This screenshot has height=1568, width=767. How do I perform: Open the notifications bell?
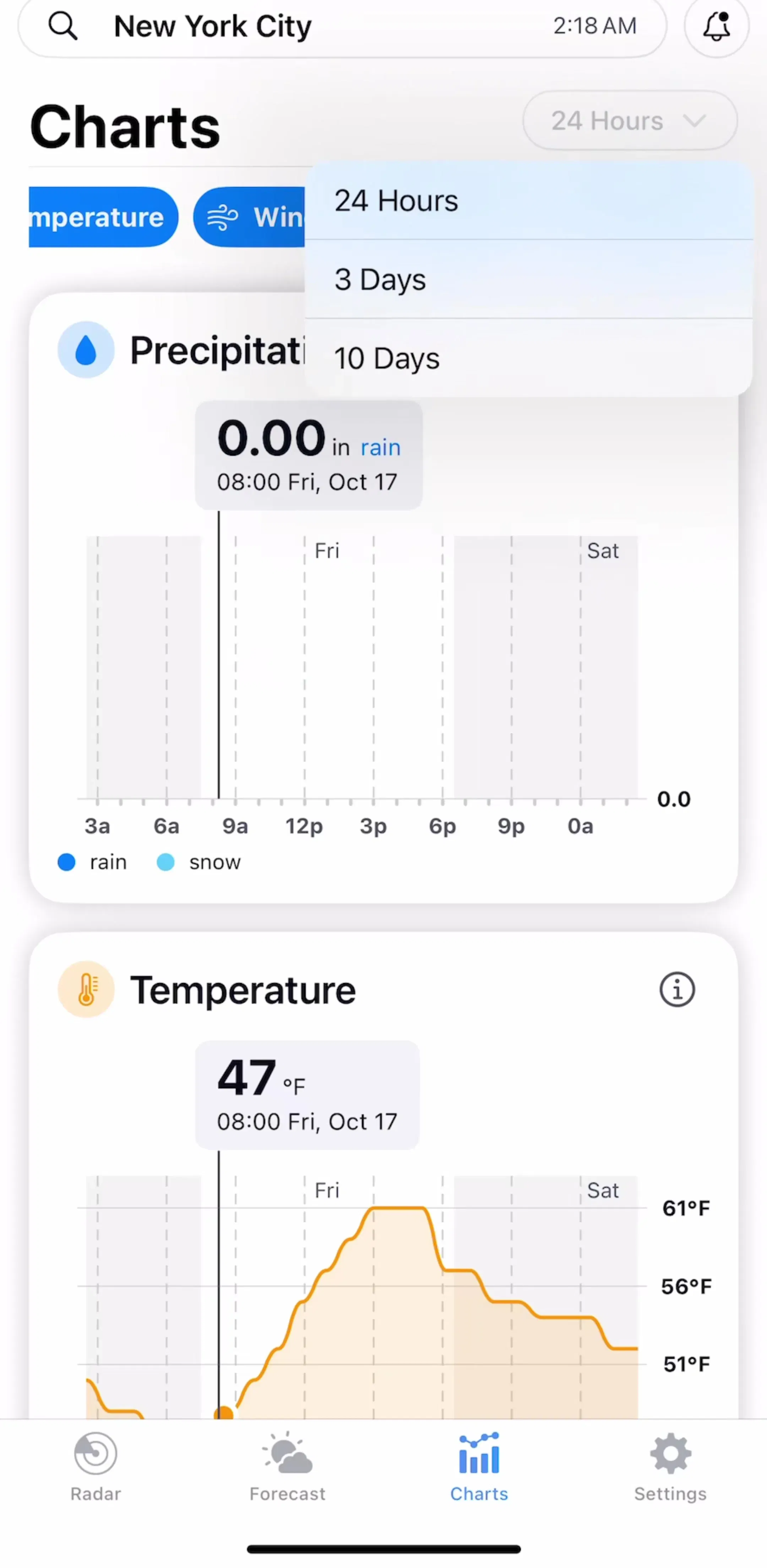(717, 27)
